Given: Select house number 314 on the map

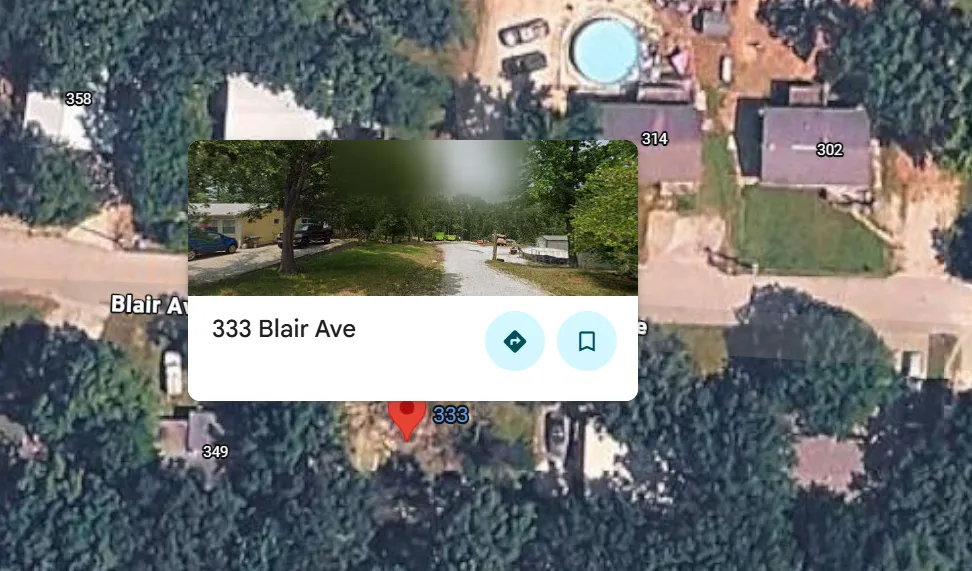Looking at the screenshot, I should (x=655, y=139).
